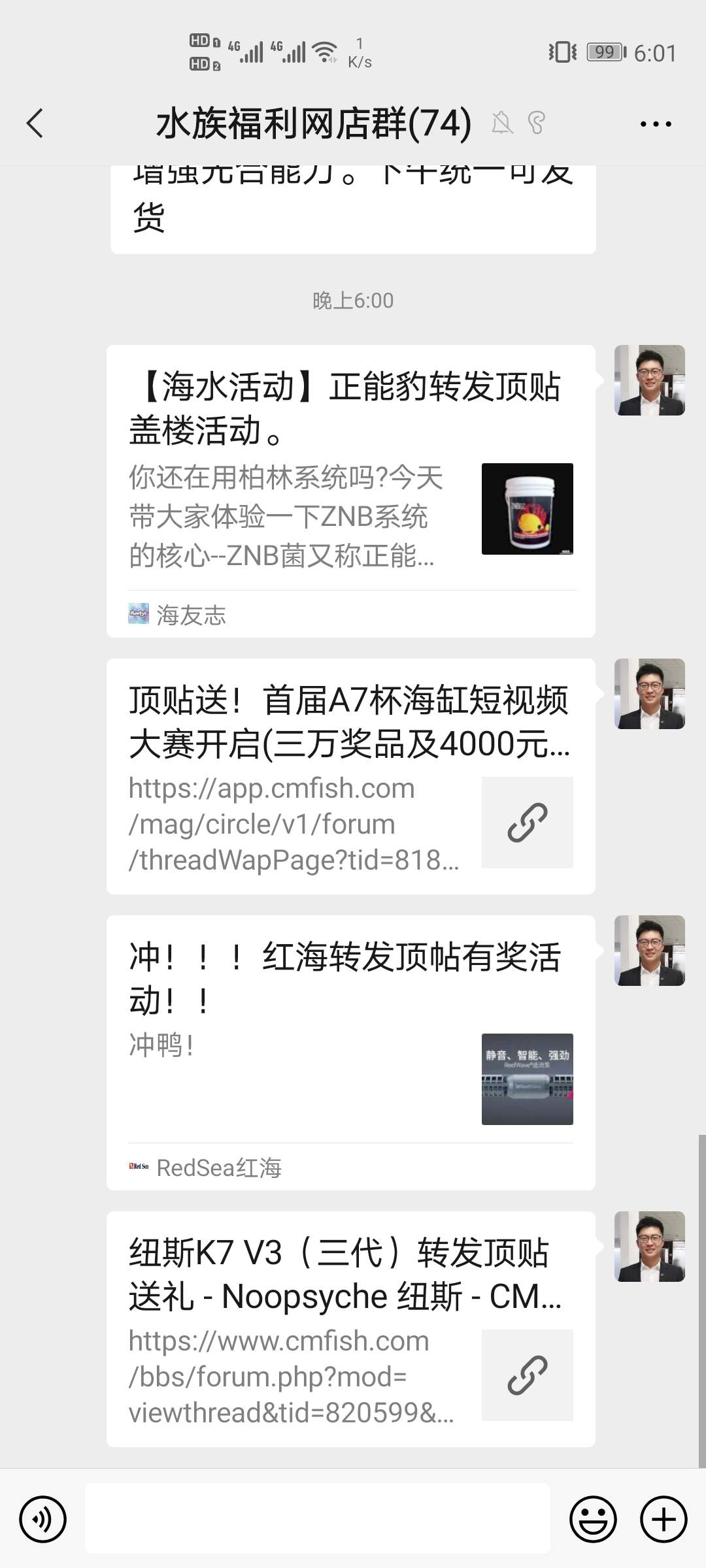Open the emoji sticker panel

pos(593,1519)
